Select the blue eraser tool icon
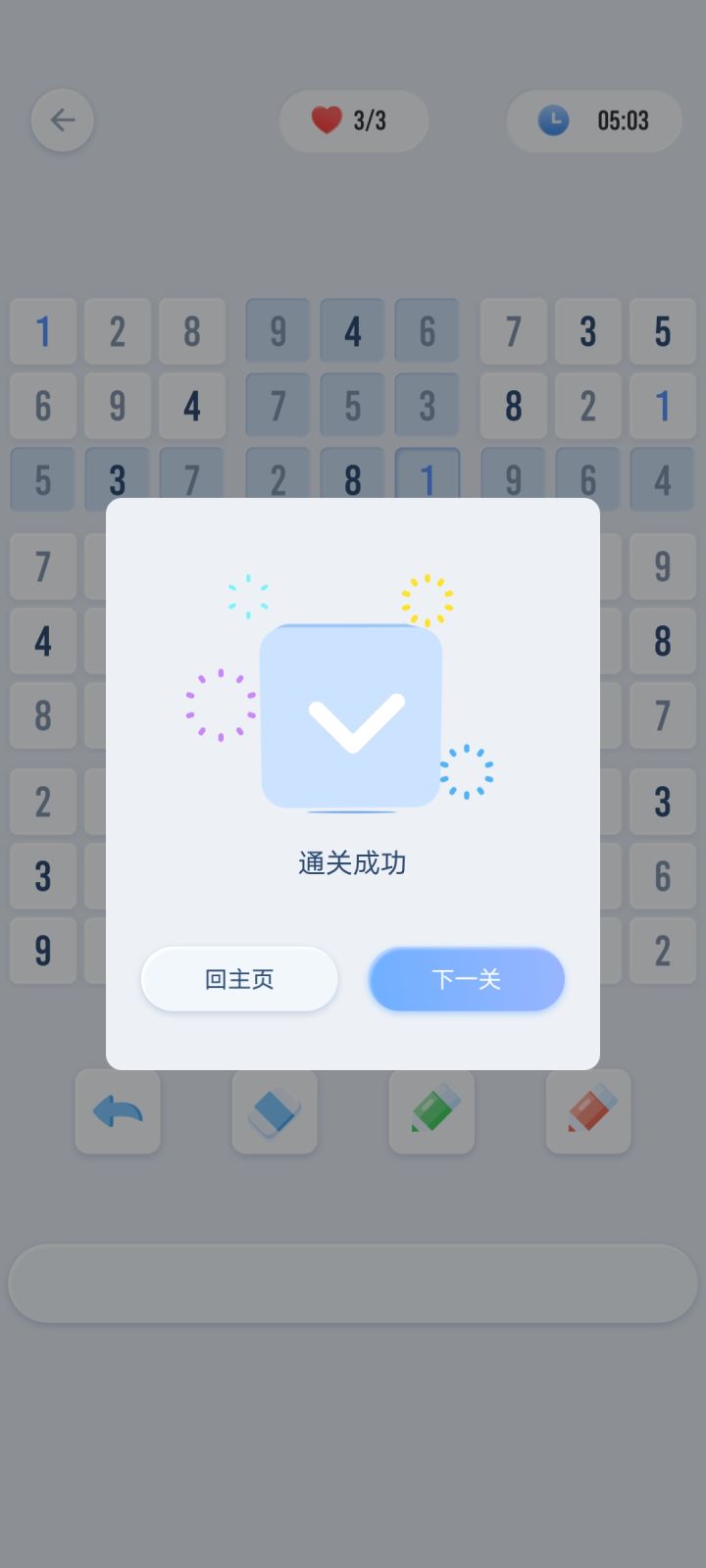This screenshot has width=706, height=1568. (x=275, y=1112)
